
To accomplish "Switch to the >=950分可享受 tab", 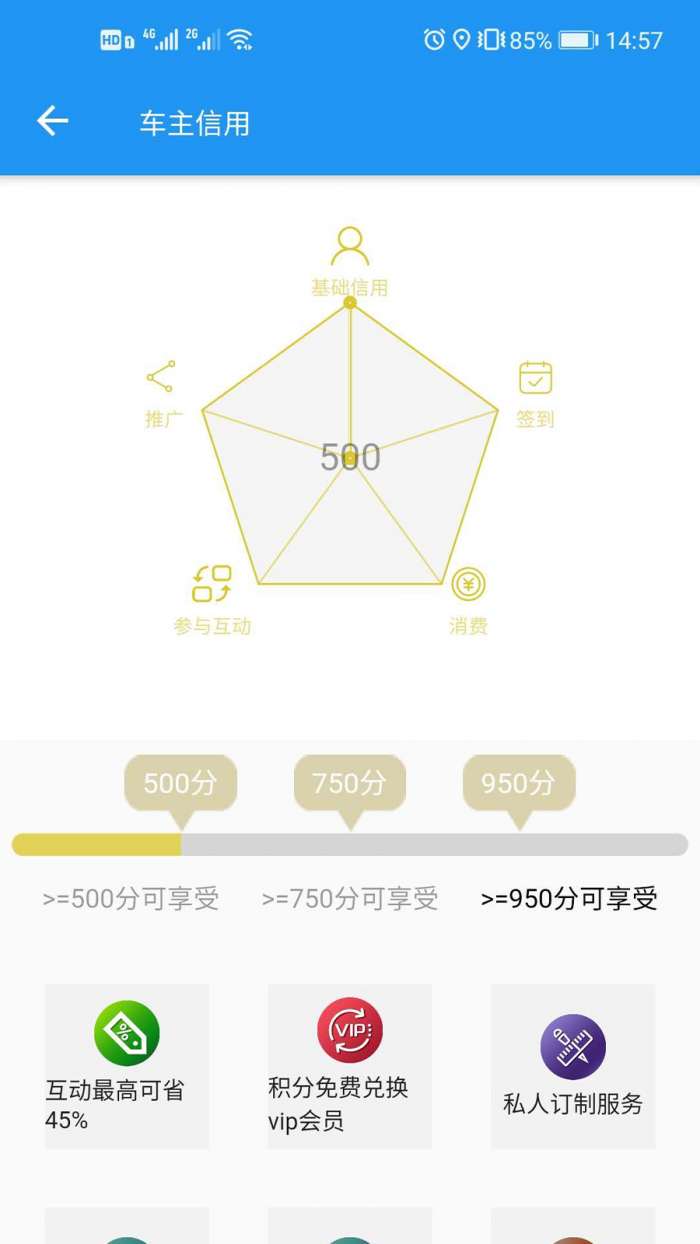I will (x=569, y=899).
